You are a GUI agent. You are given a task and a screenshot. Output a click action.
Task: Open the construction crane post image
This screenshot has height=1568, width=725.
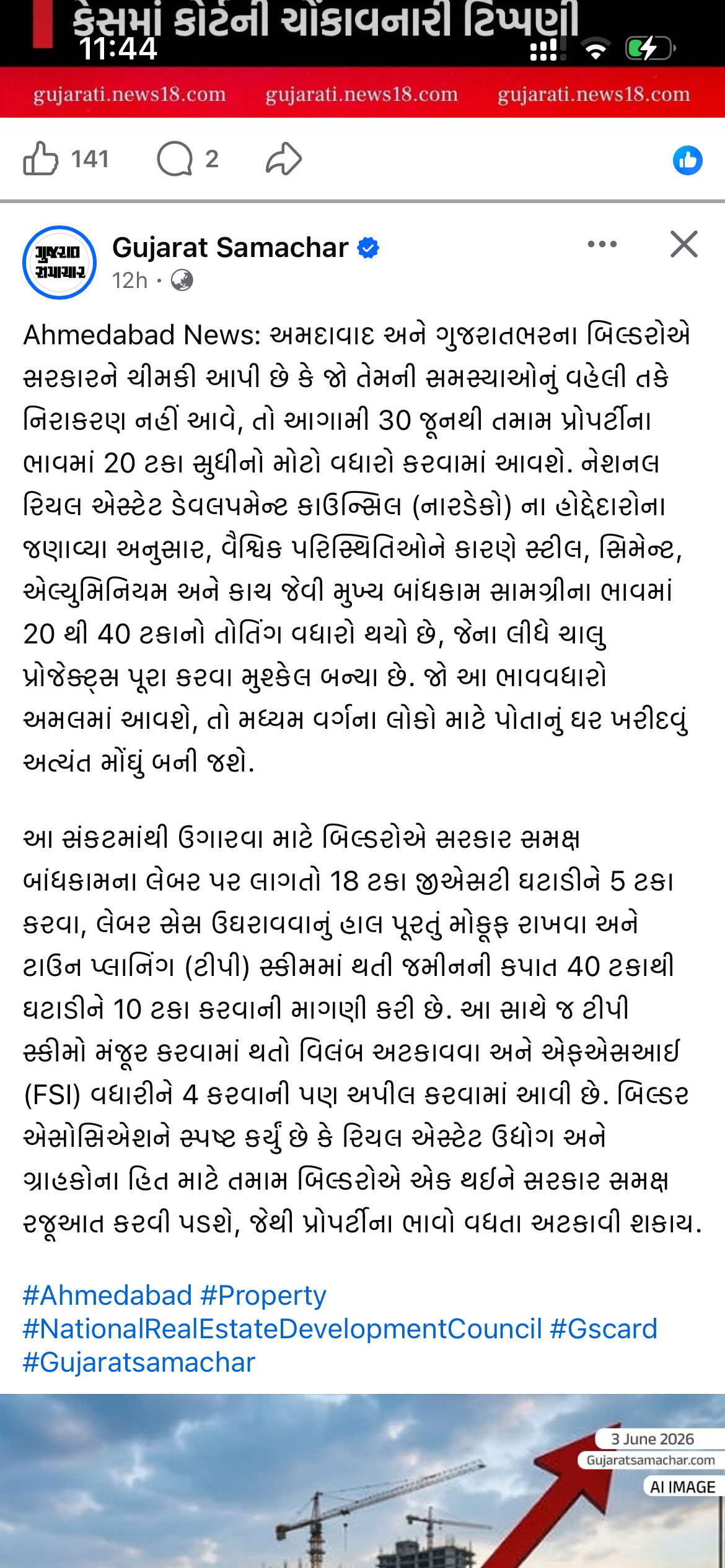click(x=362, y=1481)
